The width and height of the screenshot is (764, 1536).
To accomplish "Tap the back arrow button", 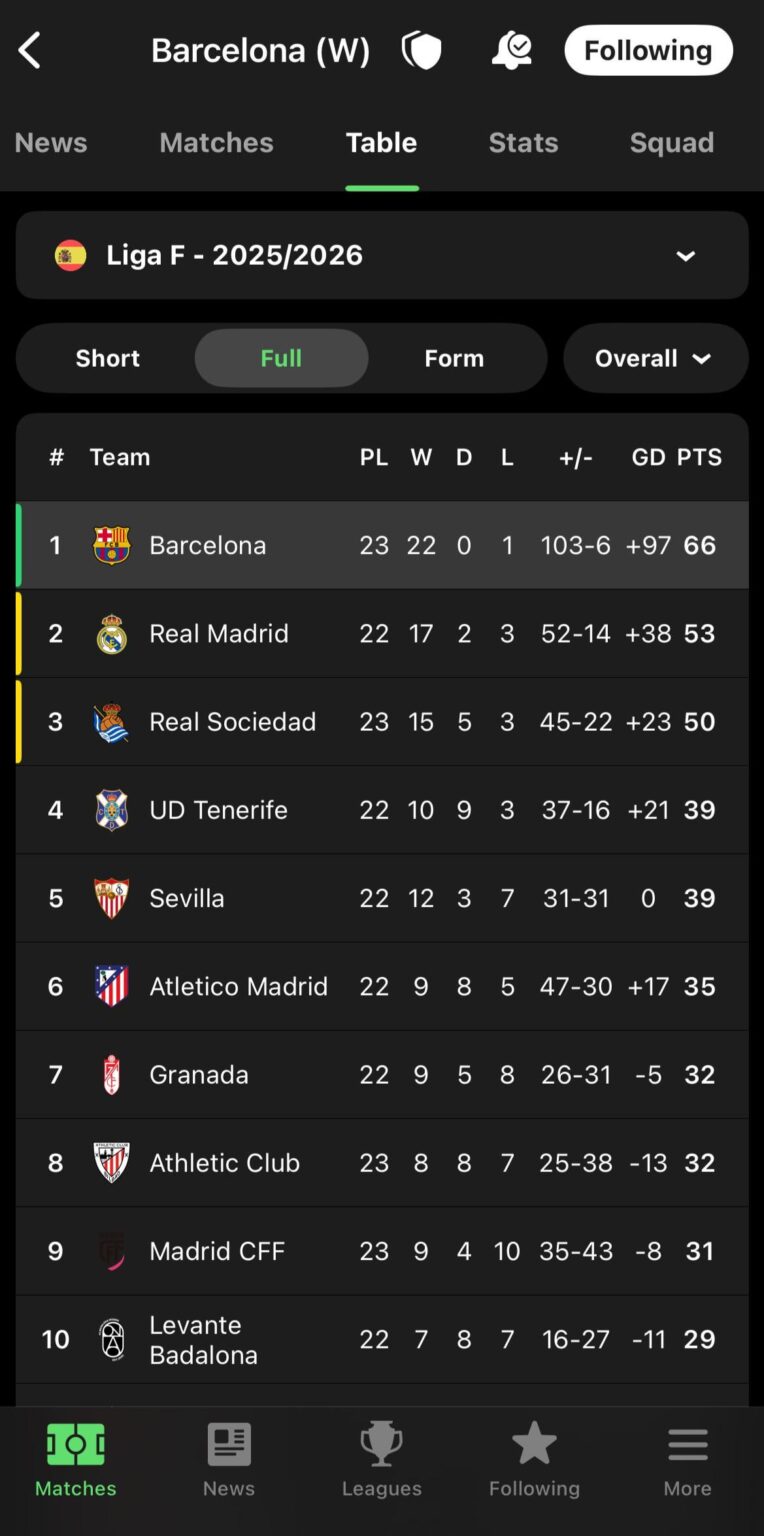I will pos(29,49).
